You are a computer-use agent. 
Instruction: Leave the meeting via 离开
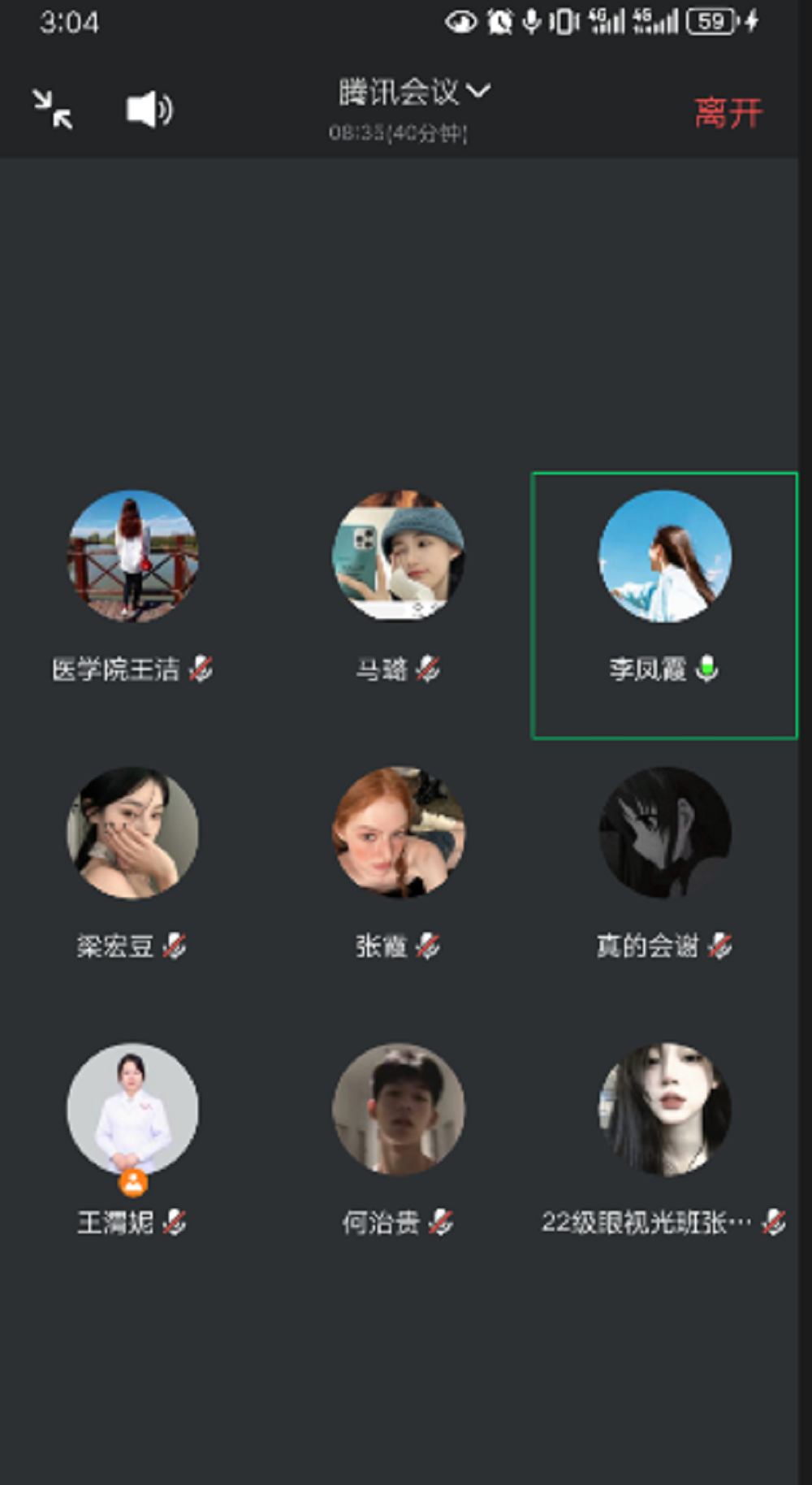coord(728,112)
